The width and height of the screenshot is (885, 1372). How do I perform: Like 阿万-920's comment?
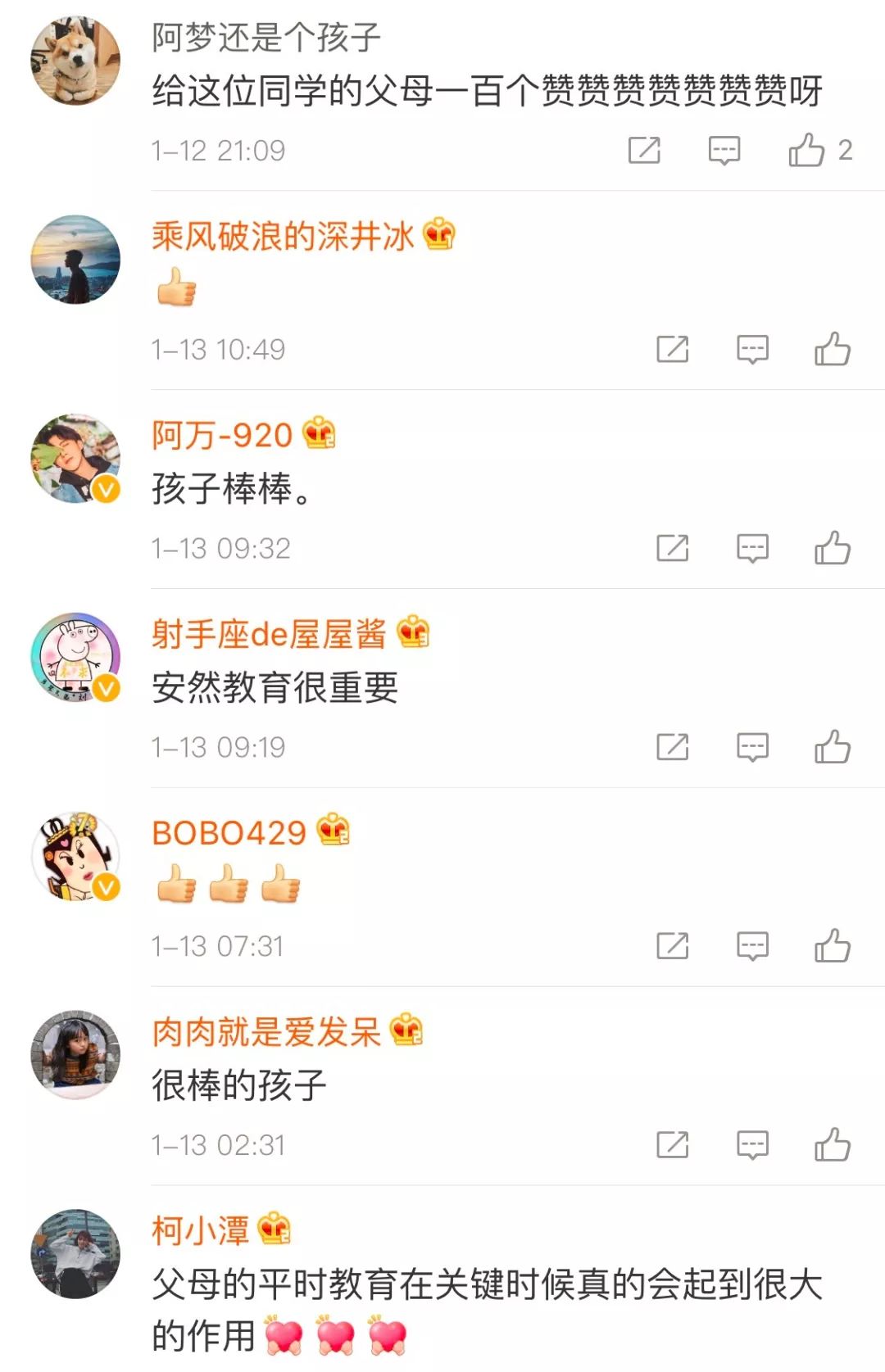pos(833,548)
